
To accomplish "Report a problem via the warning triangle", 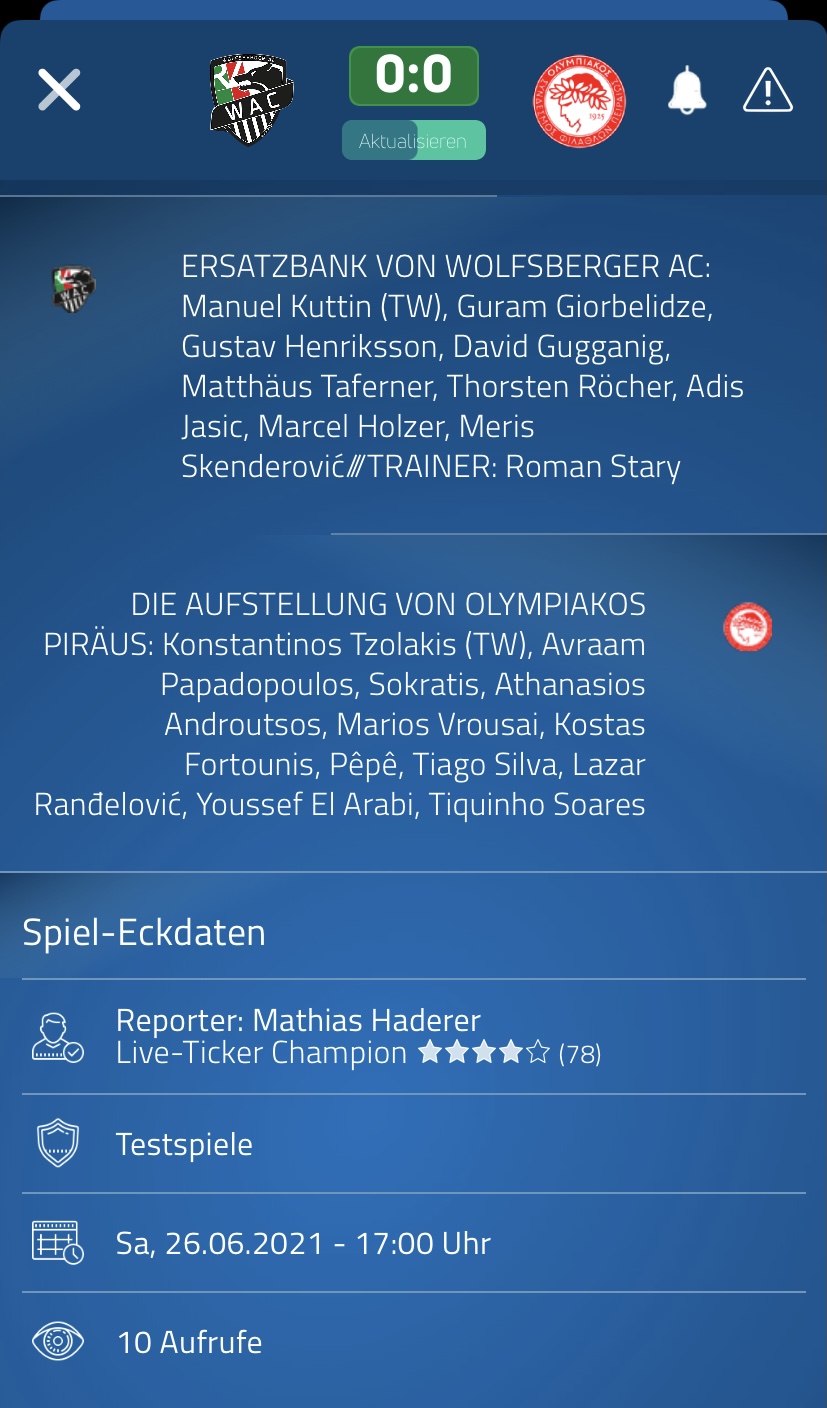I will coord(768,91).
